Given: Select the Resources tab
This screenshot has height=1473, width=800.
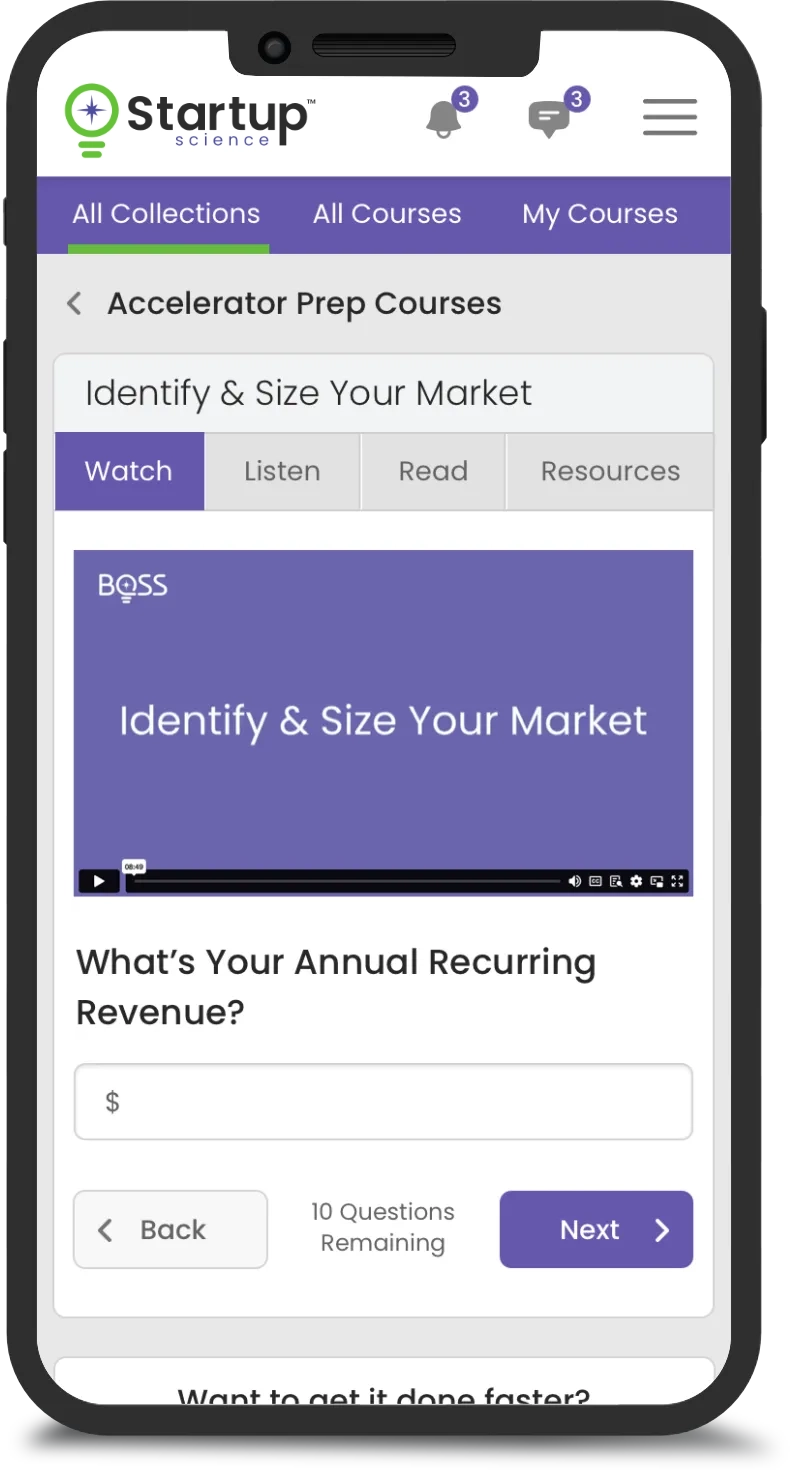Looking at the screenshot, I should pyautogui.click(x=610, y=471).
